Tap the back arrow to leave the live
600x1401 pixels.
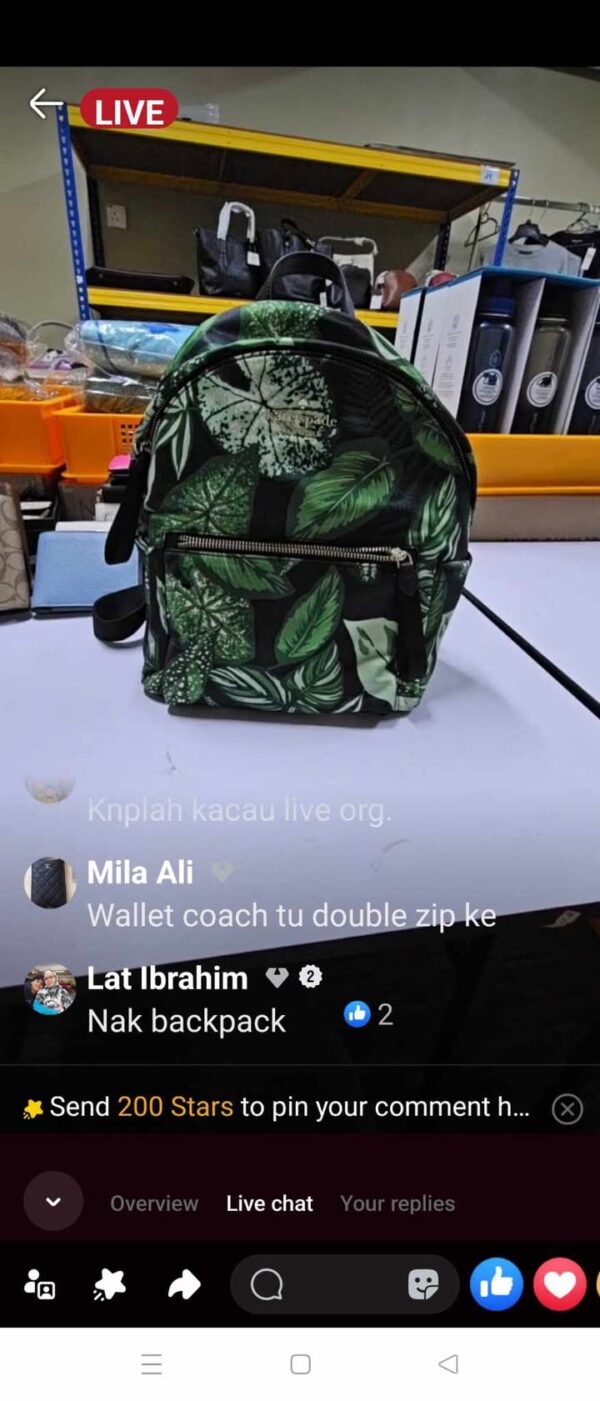[x=44, y=103]
